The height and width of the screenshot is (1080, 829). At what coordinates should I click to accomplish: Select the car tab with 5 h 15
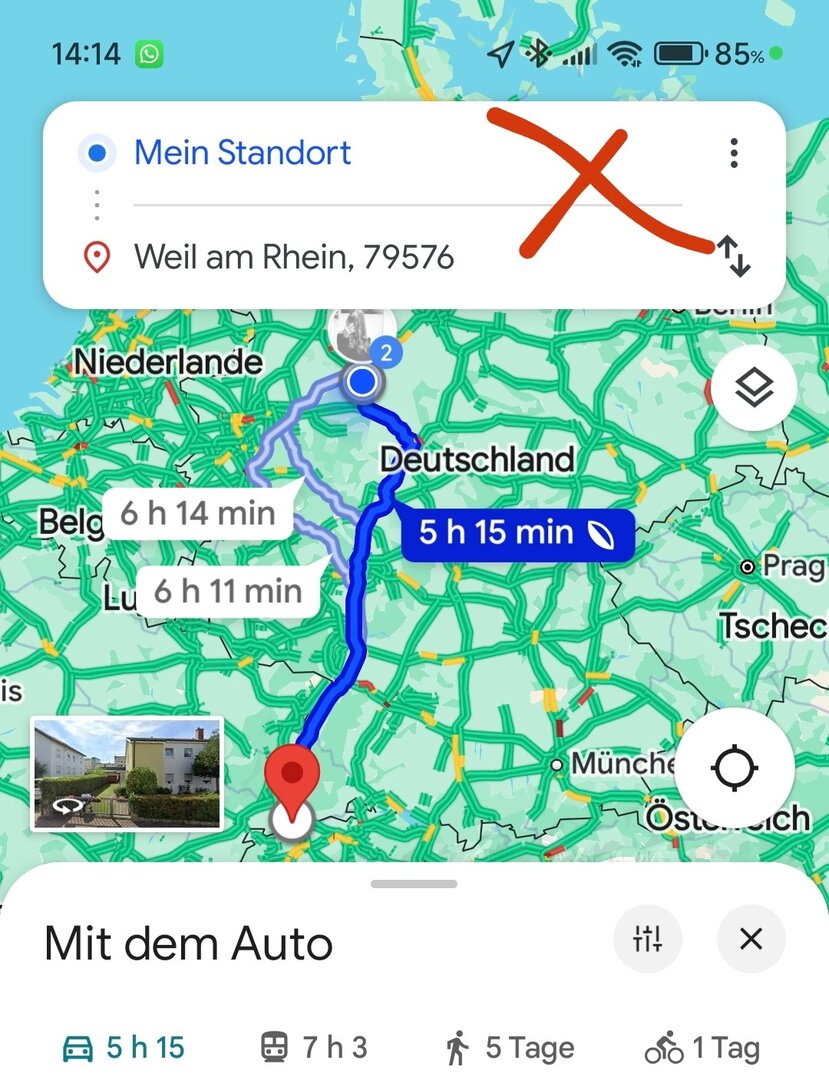coord(124,1047)
